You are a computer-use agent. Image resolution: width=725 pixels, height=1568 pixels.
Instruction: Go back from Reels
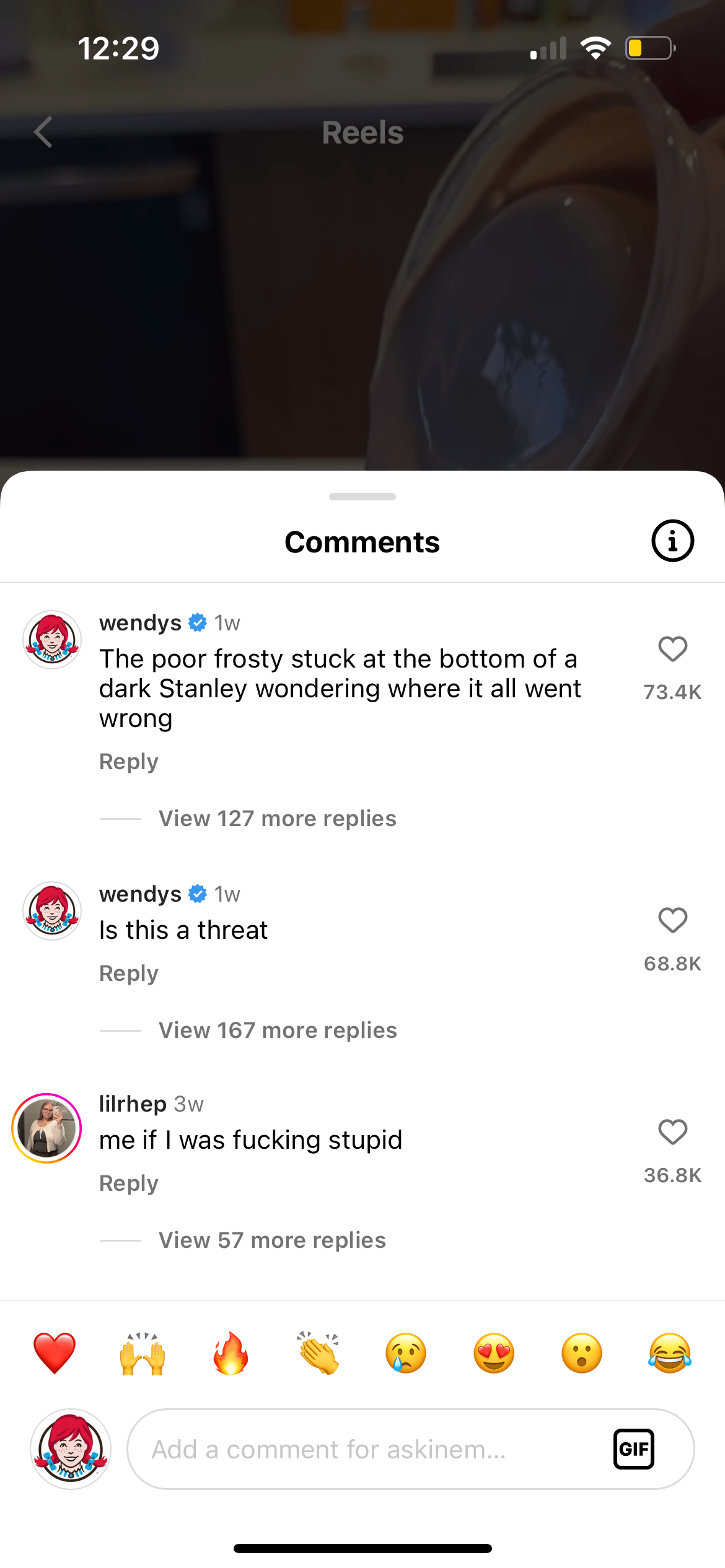[x=43, y=133]
